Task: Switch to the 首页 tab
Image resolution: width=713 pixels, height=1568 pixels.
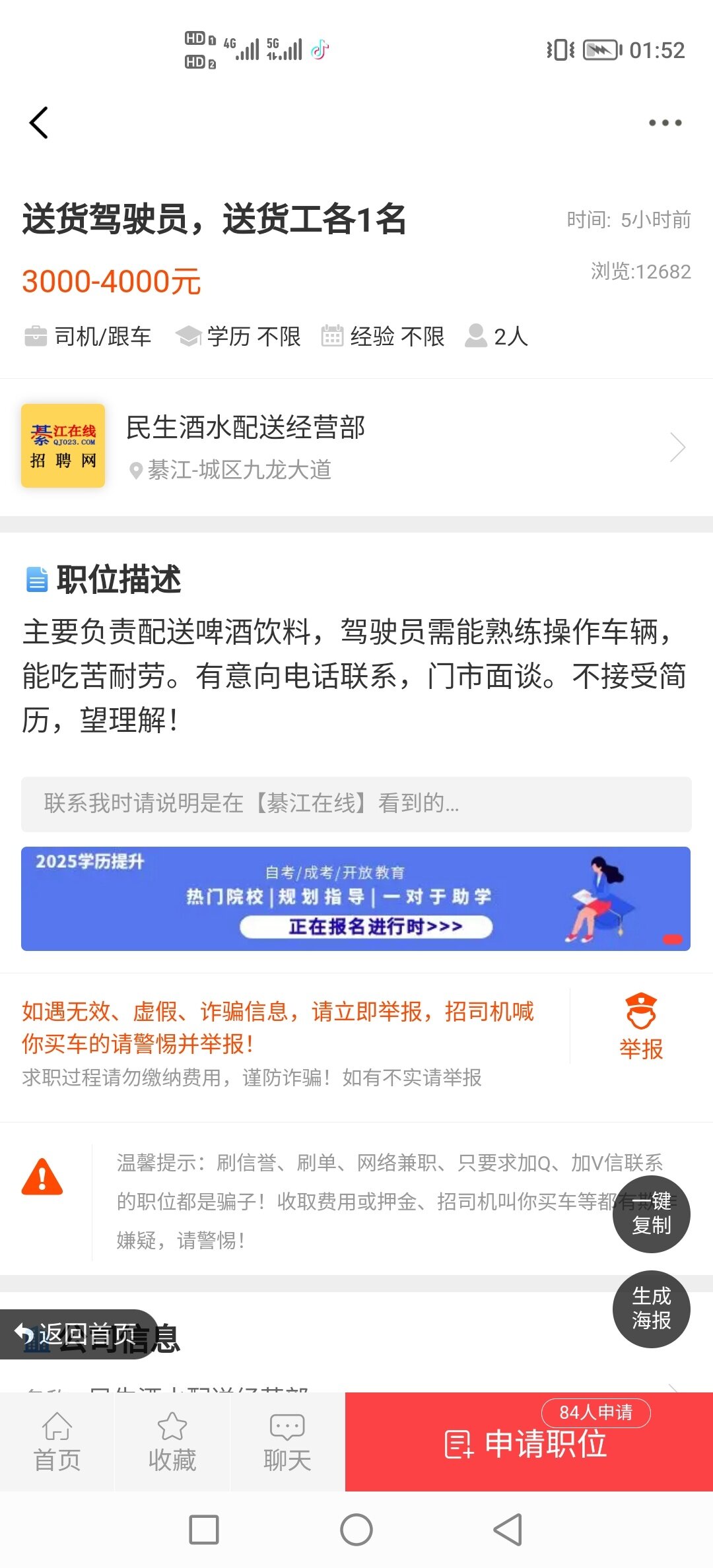Action: [x=57, y=1443]
